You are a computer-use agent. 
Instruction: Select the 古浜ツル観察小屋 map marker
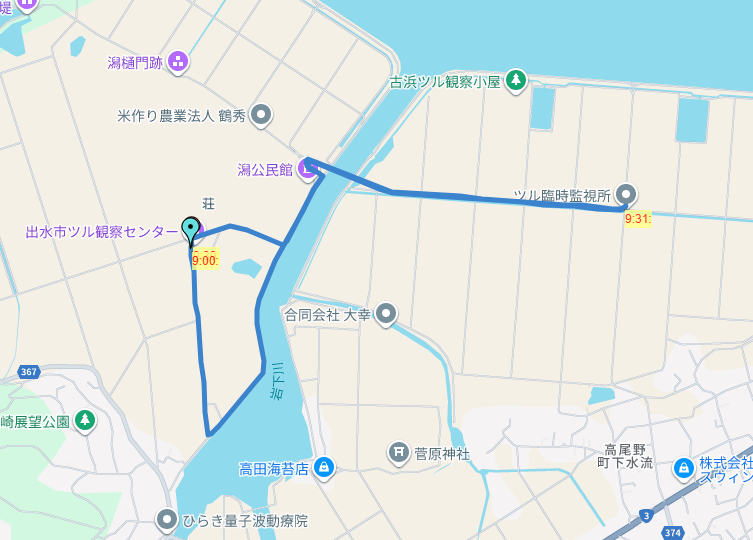click(515, 80)
